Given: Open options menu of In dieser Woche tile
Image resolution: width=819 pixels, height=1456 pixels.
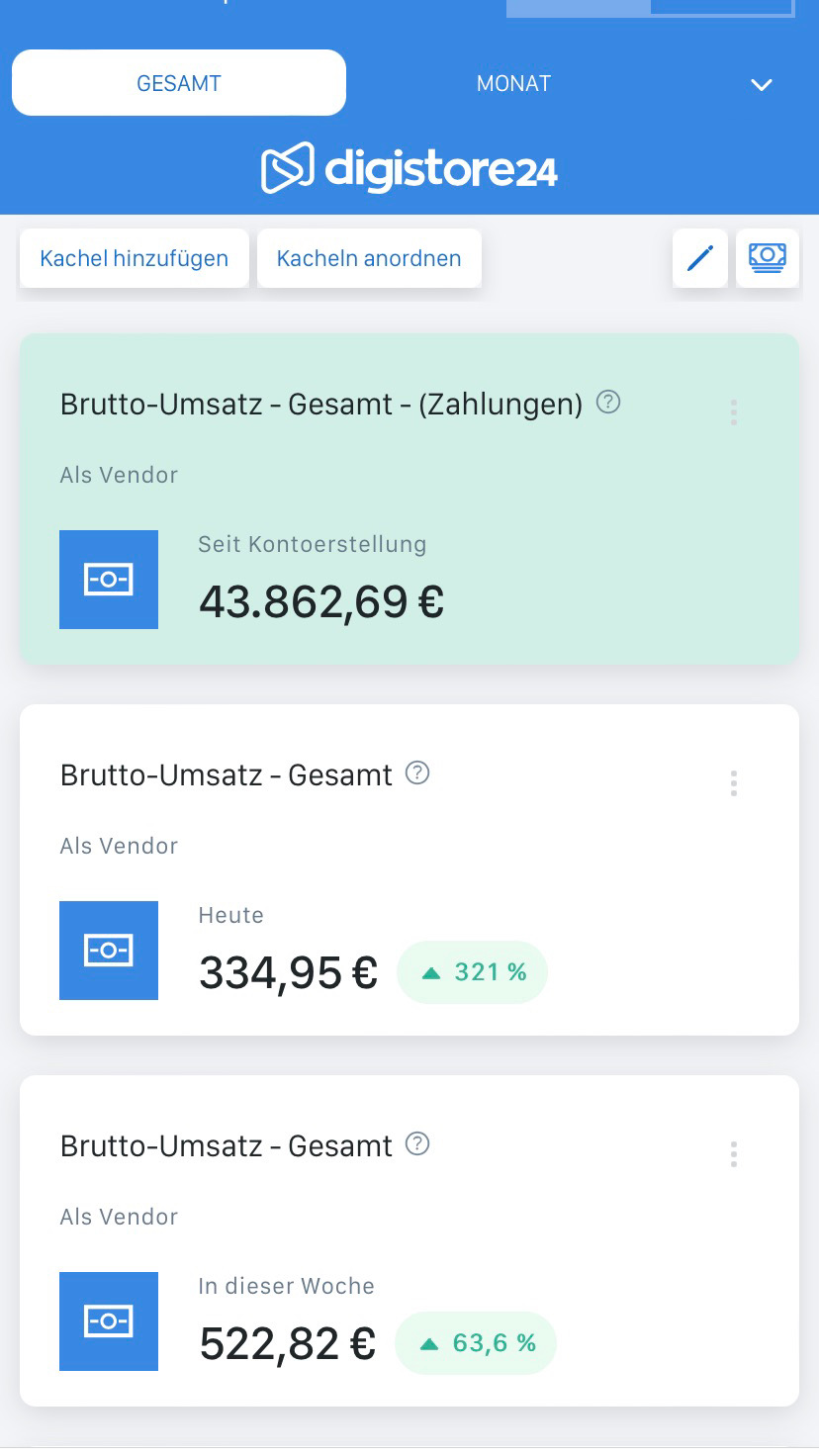Looking at the screenshot, I should pos(733,1154).
